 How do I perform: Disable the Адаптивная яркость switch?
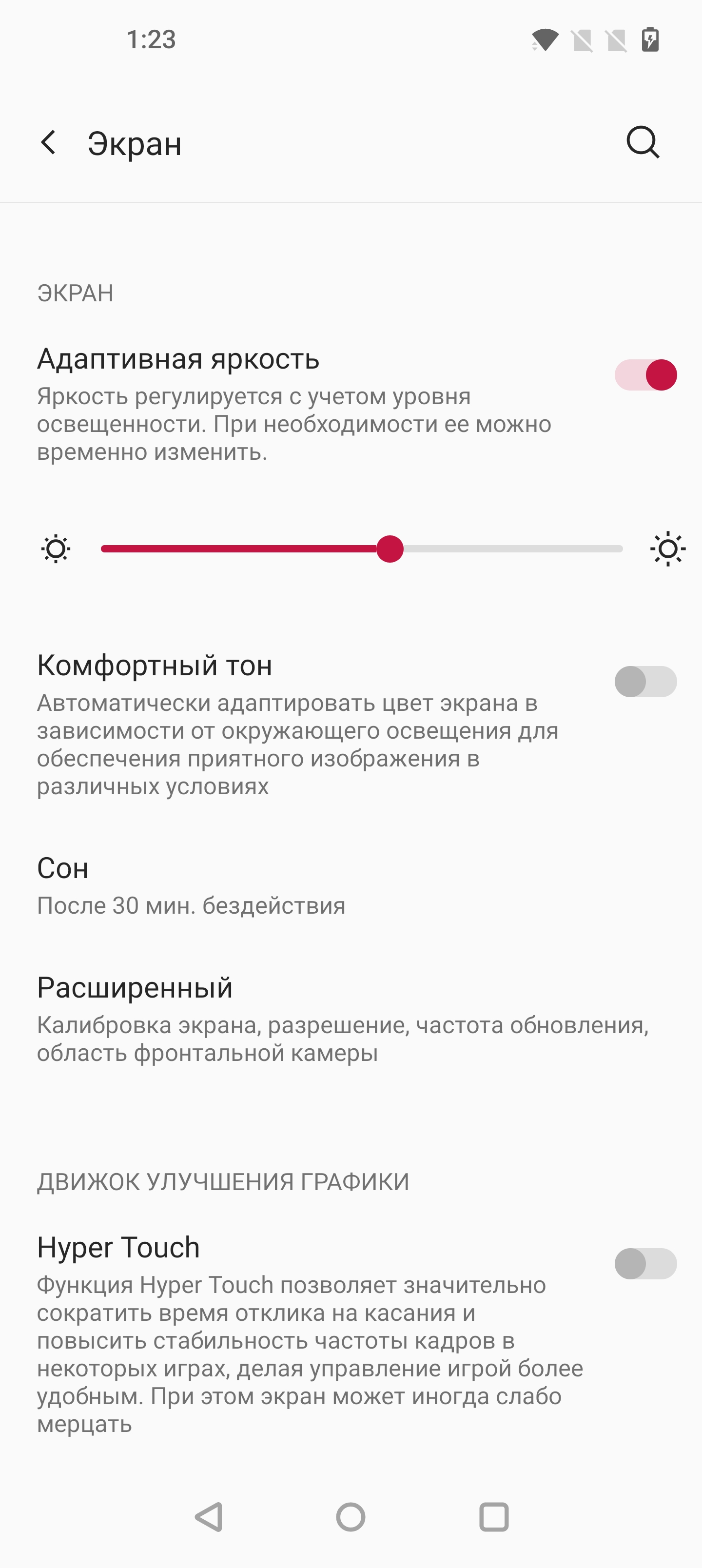tap(645, 375)
